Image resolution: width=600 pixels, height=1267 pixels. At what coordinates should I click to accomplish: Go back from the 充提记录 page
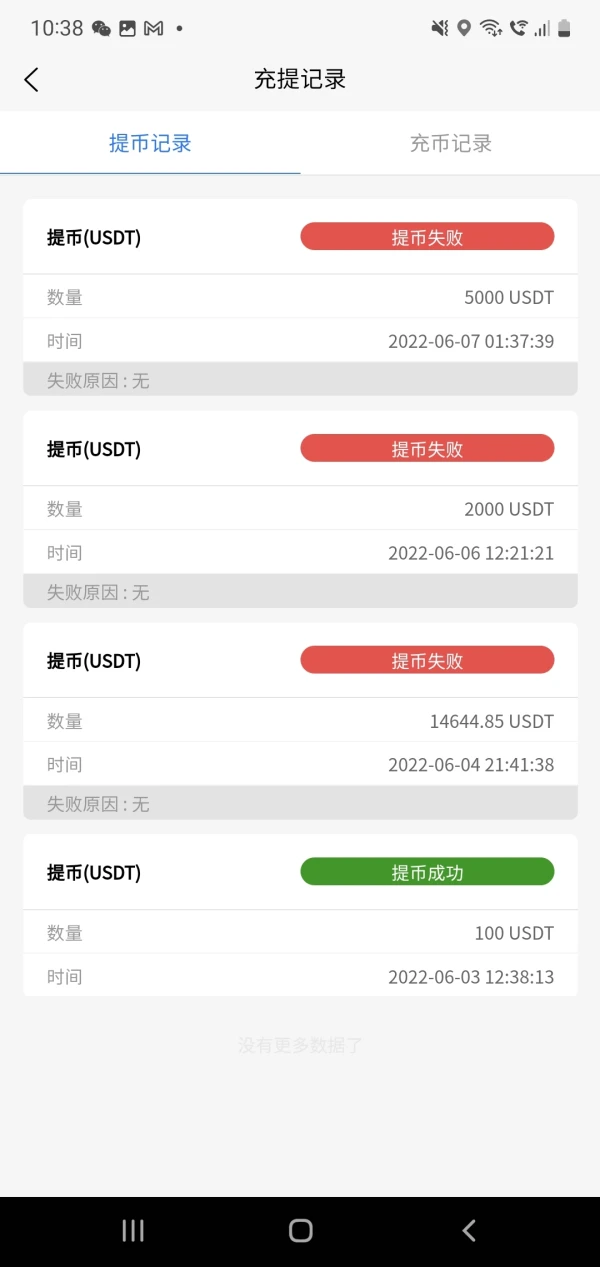(31, 80)
